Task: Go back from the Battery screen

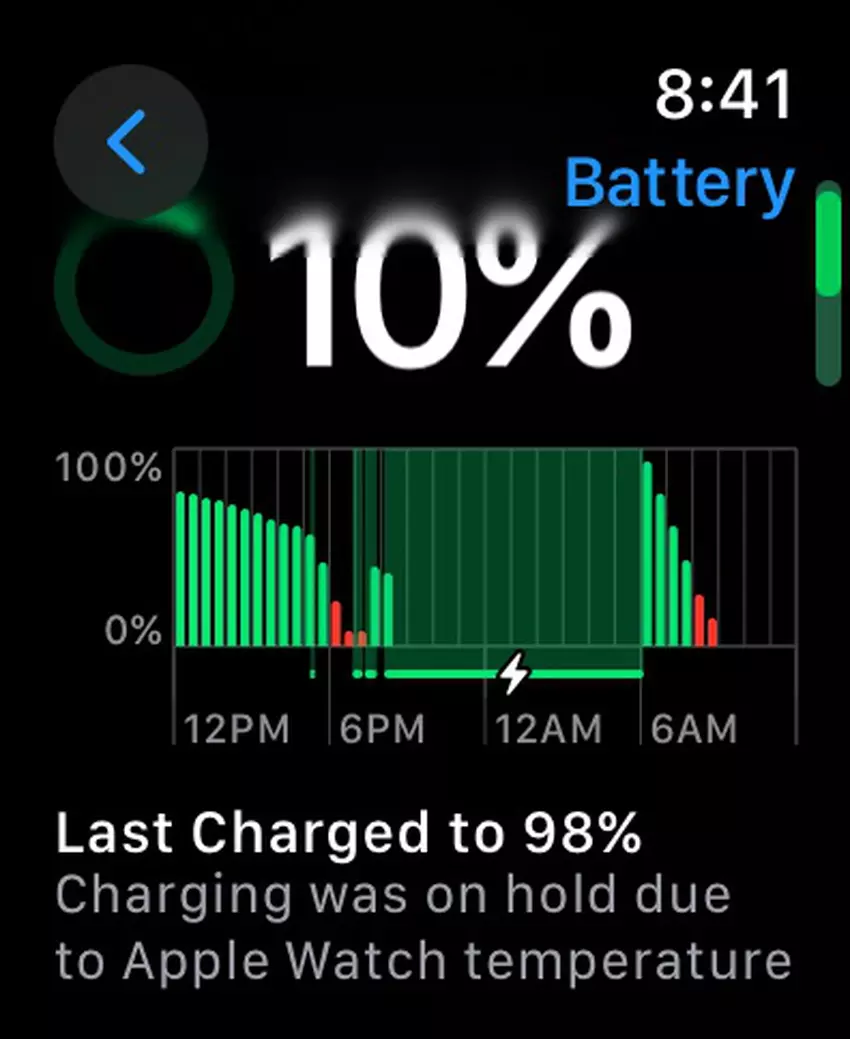Action: pos(129,142)
